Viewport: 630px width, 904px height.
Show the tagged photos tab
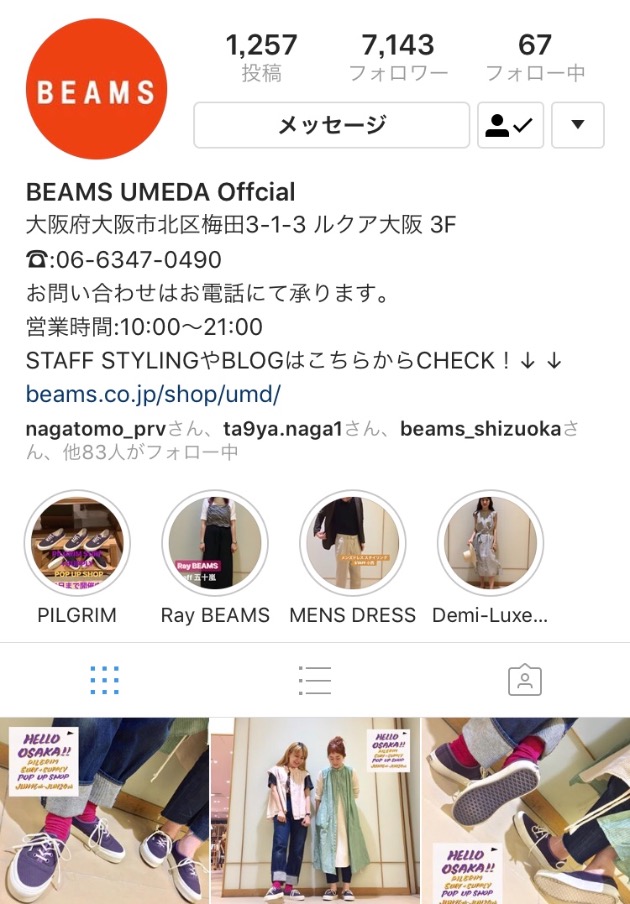point(524,680)
